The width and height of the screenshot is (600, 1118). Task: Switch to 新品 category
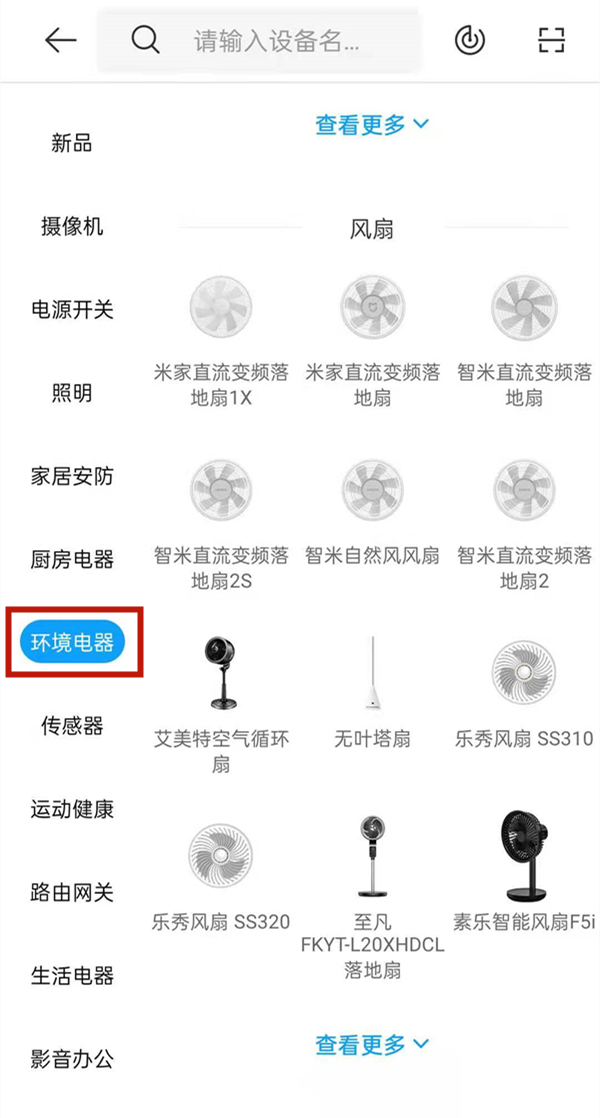[x=72, y=143]
